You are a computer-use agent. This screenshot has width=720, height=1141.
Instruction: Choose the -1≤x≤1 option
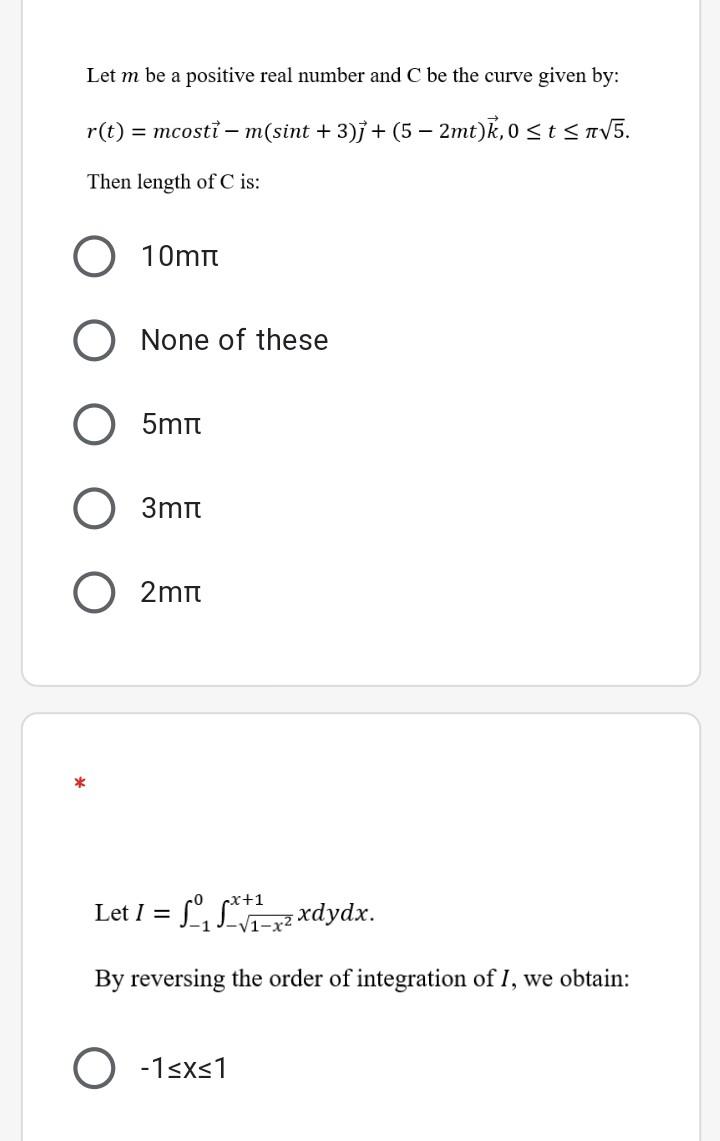pyautogui.click(x=94, y=1069)
